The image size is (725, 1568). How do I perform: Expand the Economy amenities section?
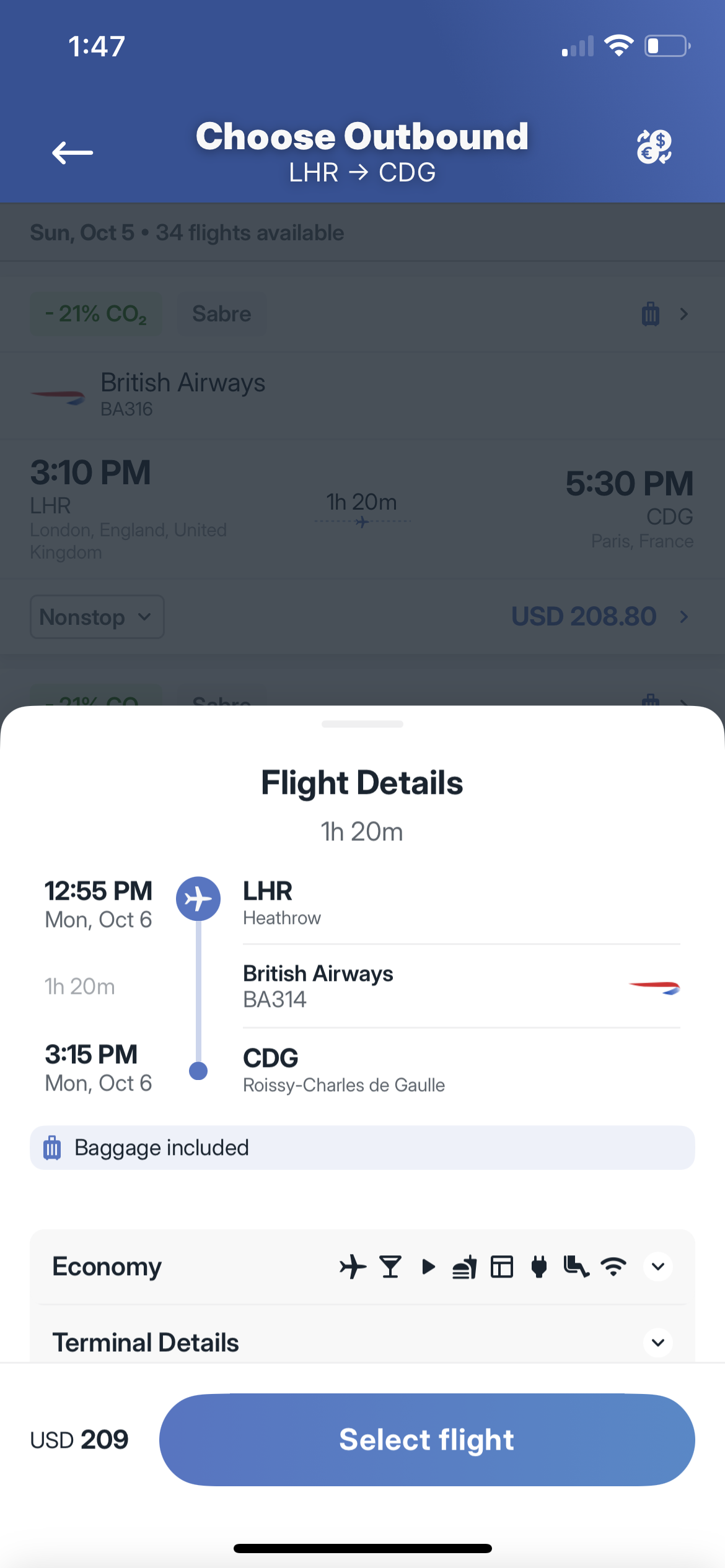pyautogui.click(x=658, y=1266)
